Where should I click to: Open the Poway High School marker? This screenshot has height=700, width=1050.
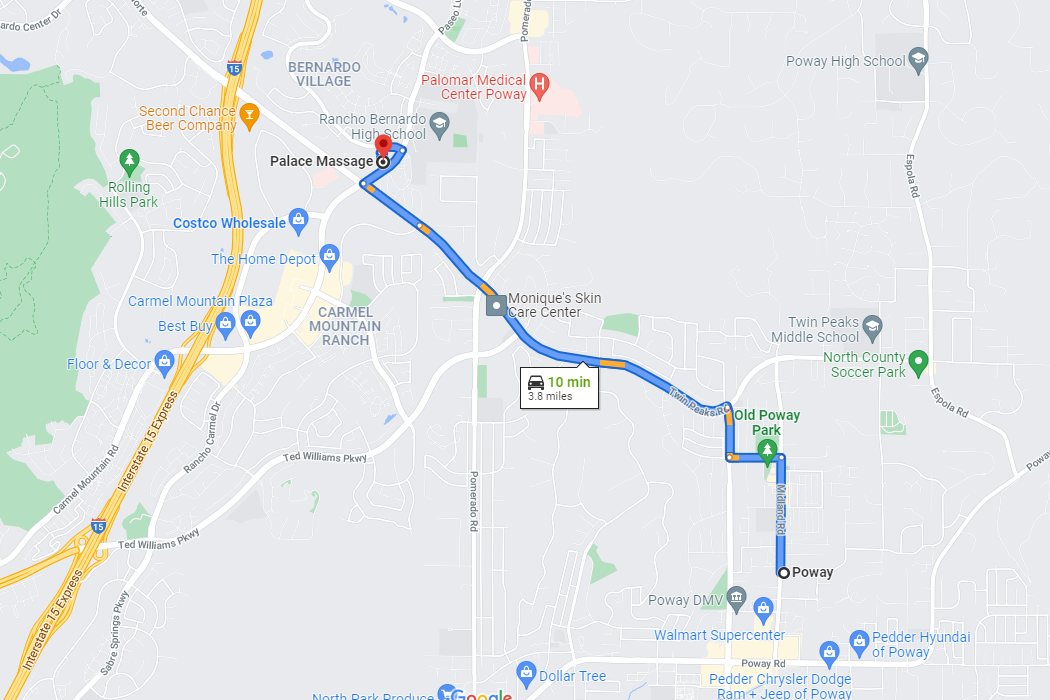(x=918, y=60)
